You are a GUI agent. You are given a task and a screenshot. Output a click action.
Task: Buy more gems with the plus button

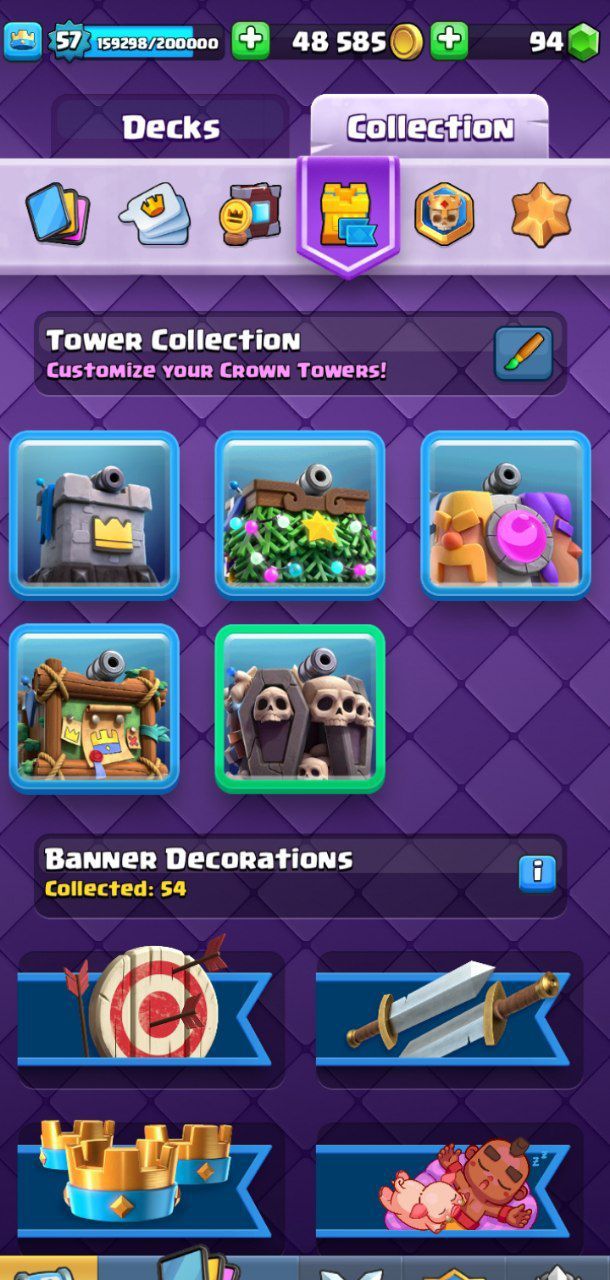coord(449,41)
